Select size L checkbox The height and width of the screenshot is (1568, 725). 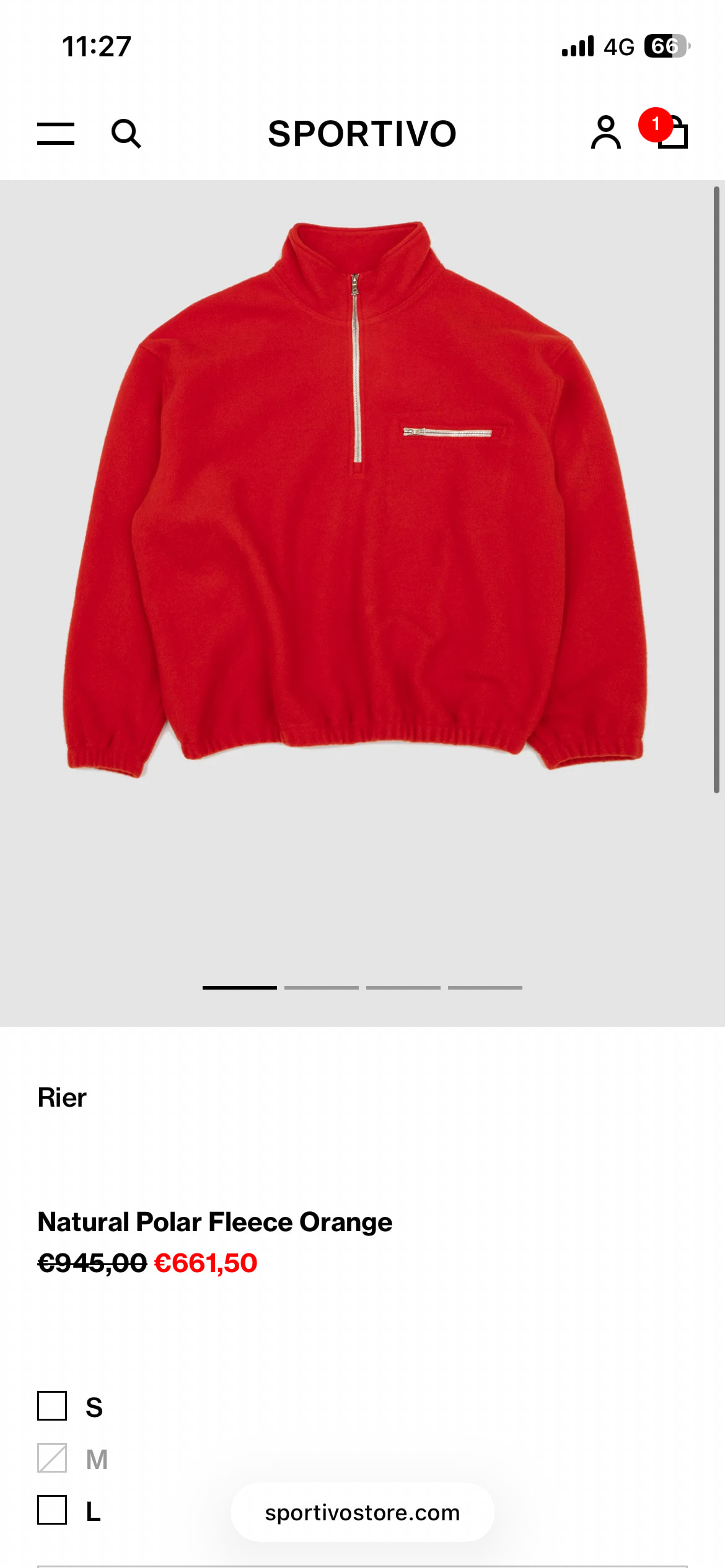tap(52, 1510)
